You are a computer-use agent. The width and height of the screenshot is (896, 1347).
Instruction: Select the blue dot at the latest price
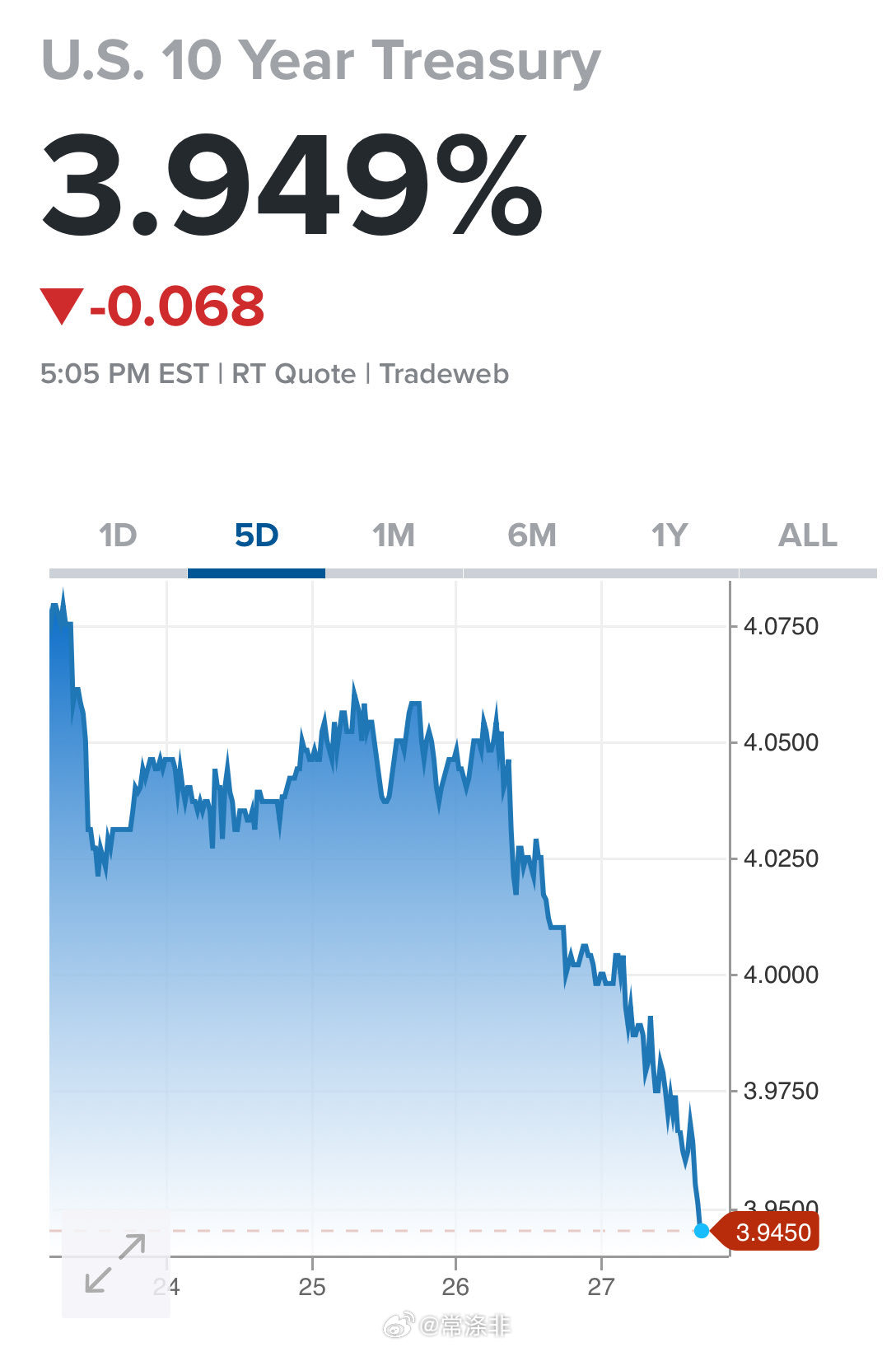pyautogui.click(x=702, y=1229)
